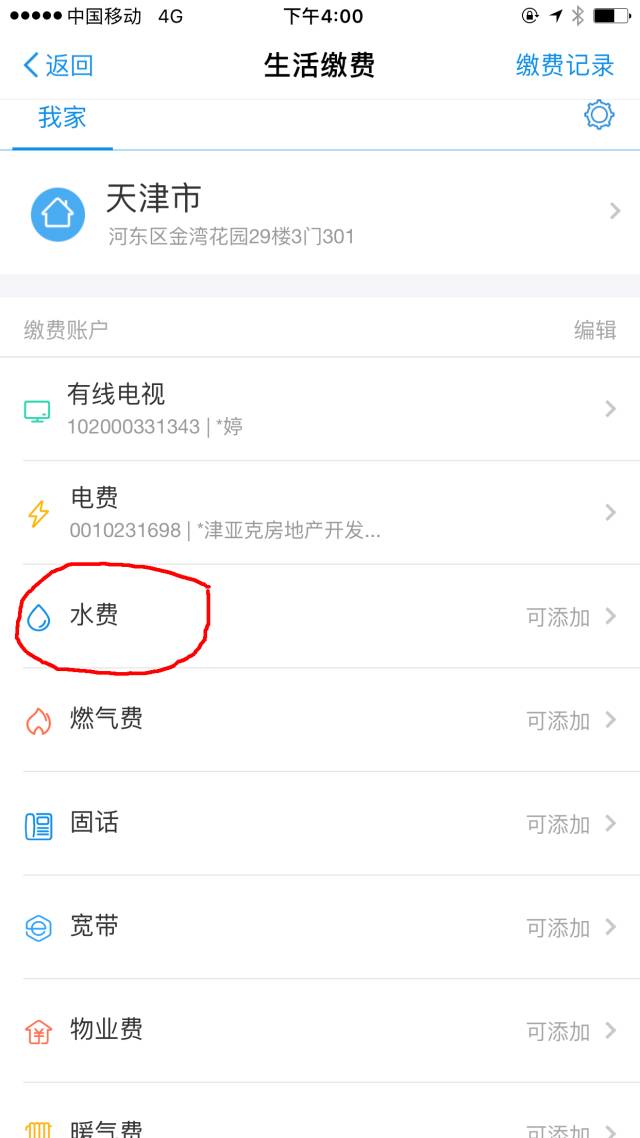Select the 我家 tab
This screenshot has height=1138, width=640.
click(62, 117)
